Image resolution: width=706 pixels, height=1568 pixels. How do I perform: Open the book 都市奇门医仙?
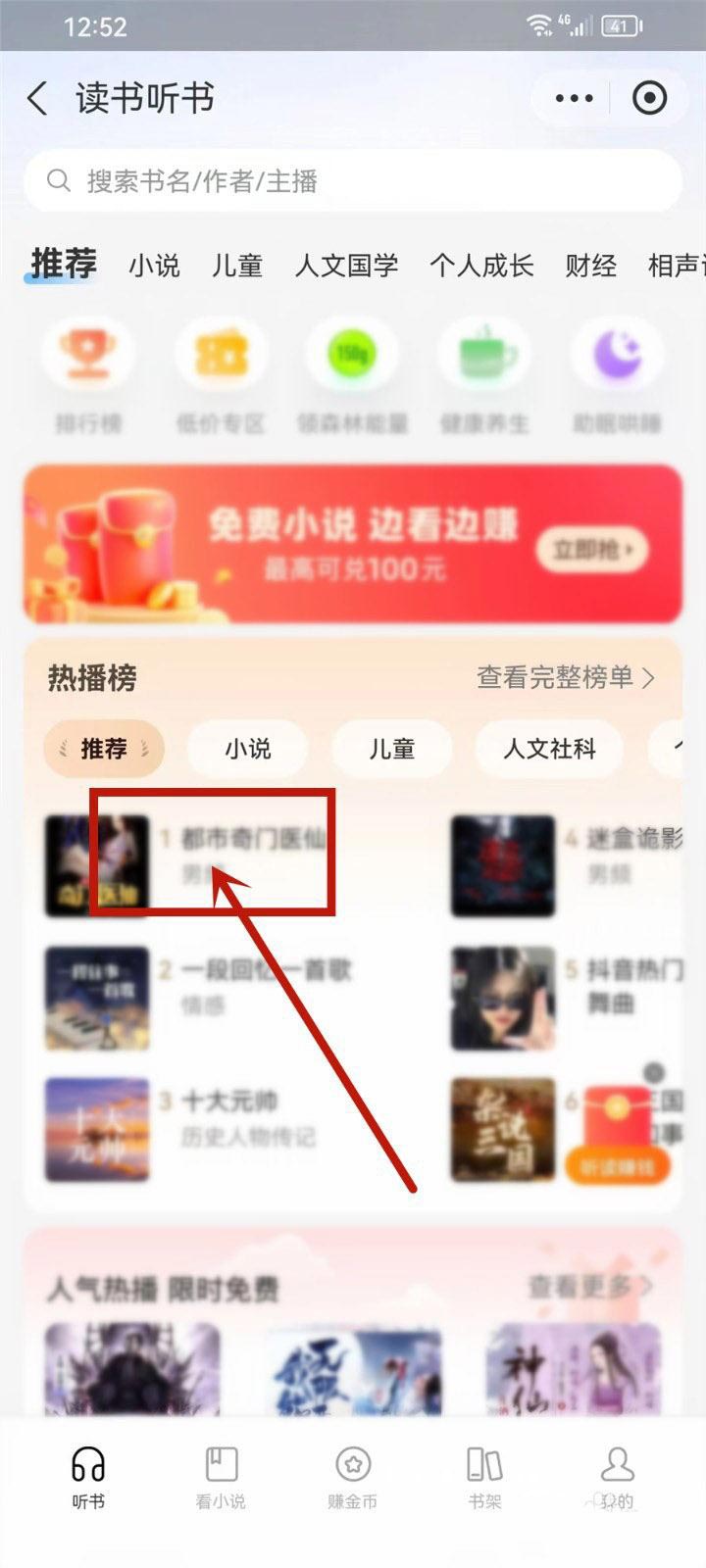[252, 840]
